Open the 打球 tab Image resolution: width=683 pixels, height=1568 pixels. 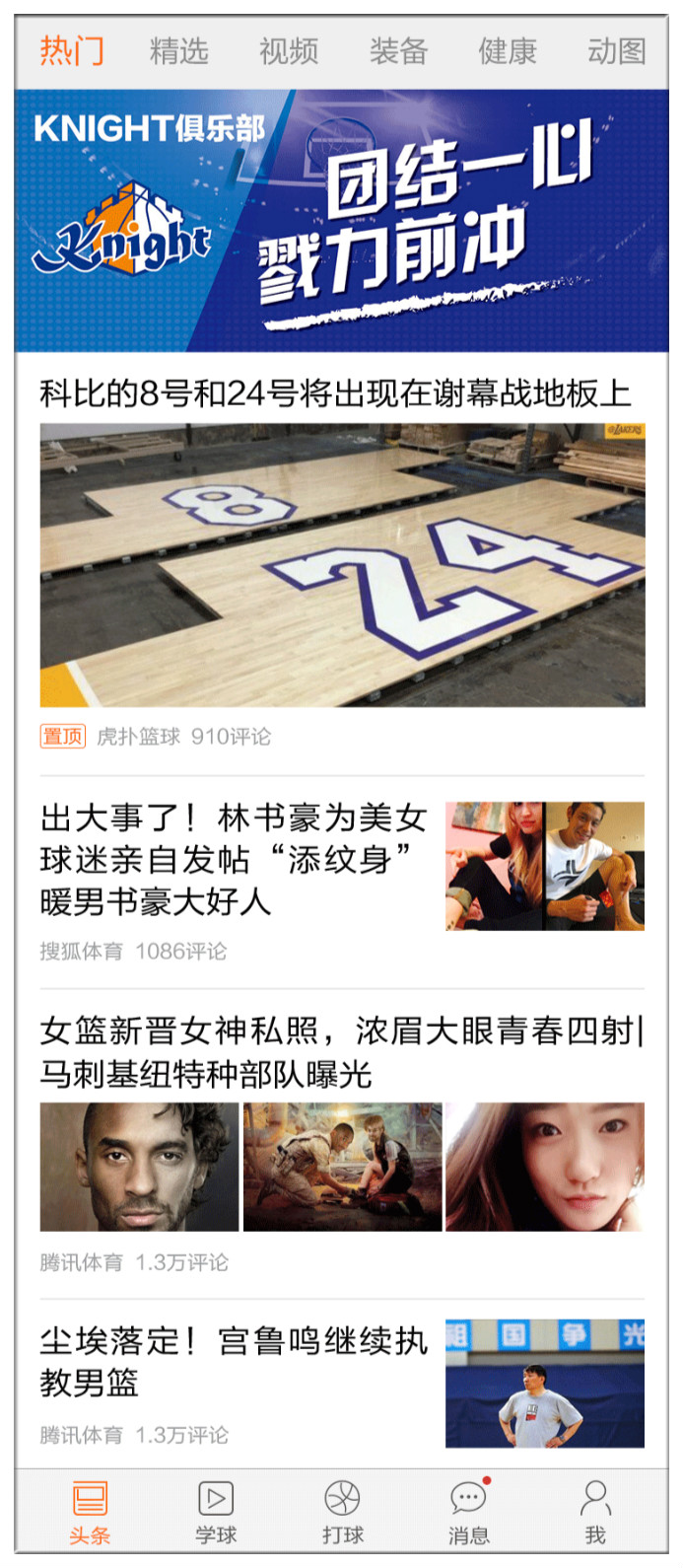(342, 1511)
